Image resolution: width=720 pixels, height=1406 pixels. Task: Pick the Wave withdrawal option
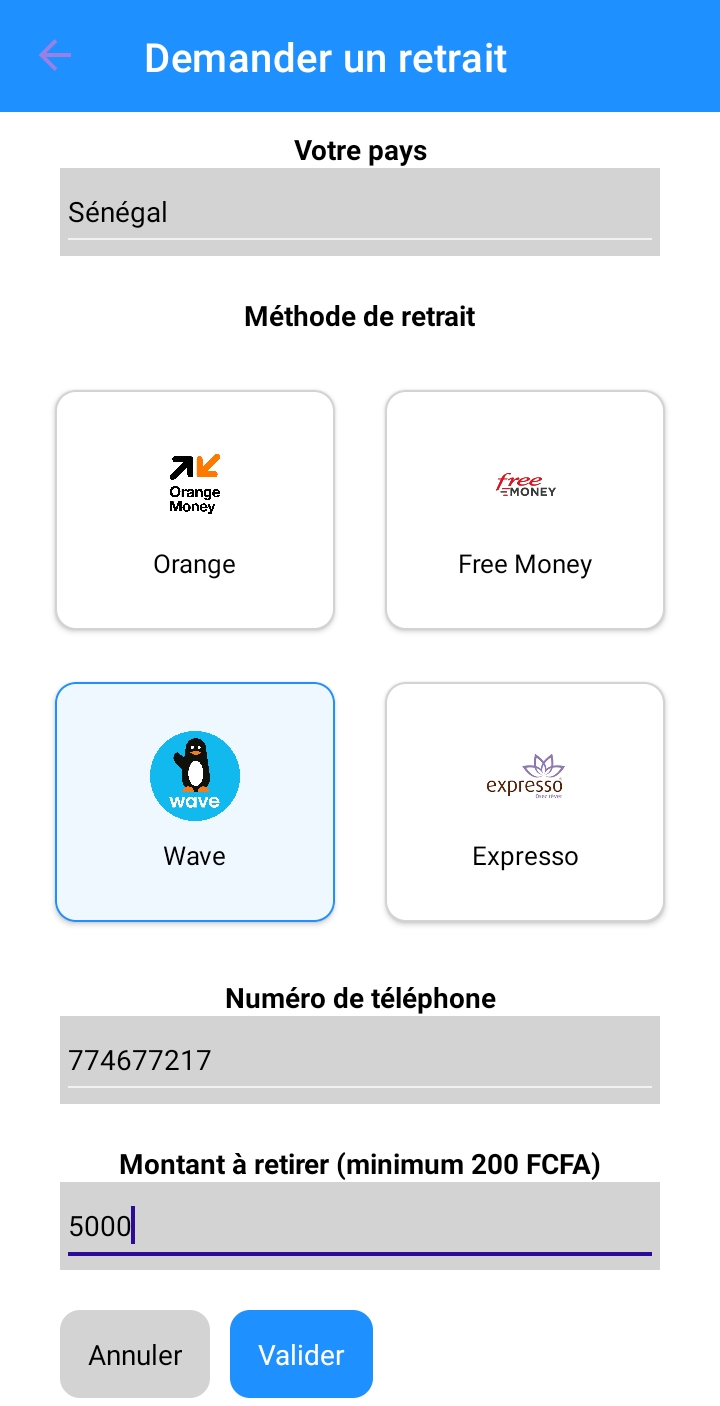(x=195, y=801)
